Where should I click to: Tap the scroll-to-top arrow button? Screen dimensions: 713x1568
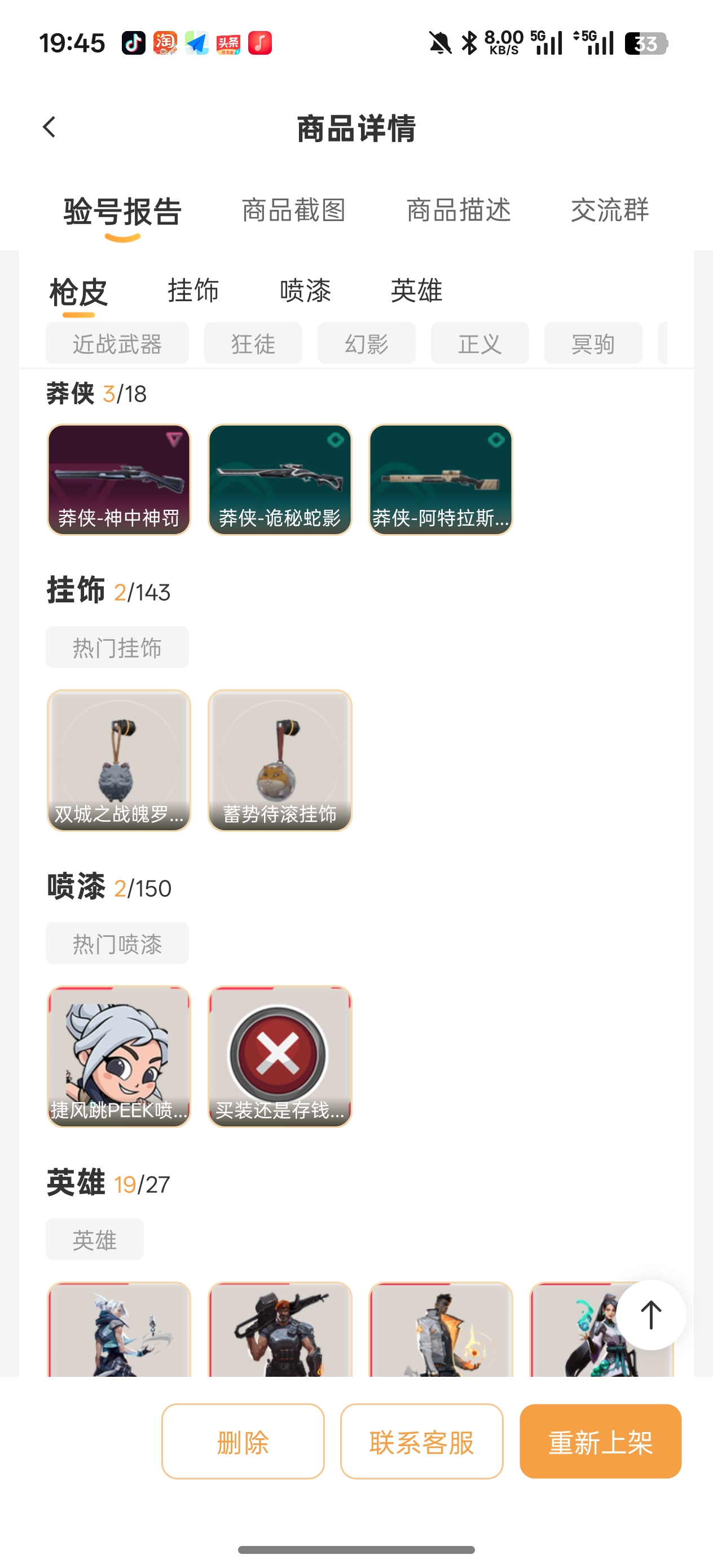650,1315
